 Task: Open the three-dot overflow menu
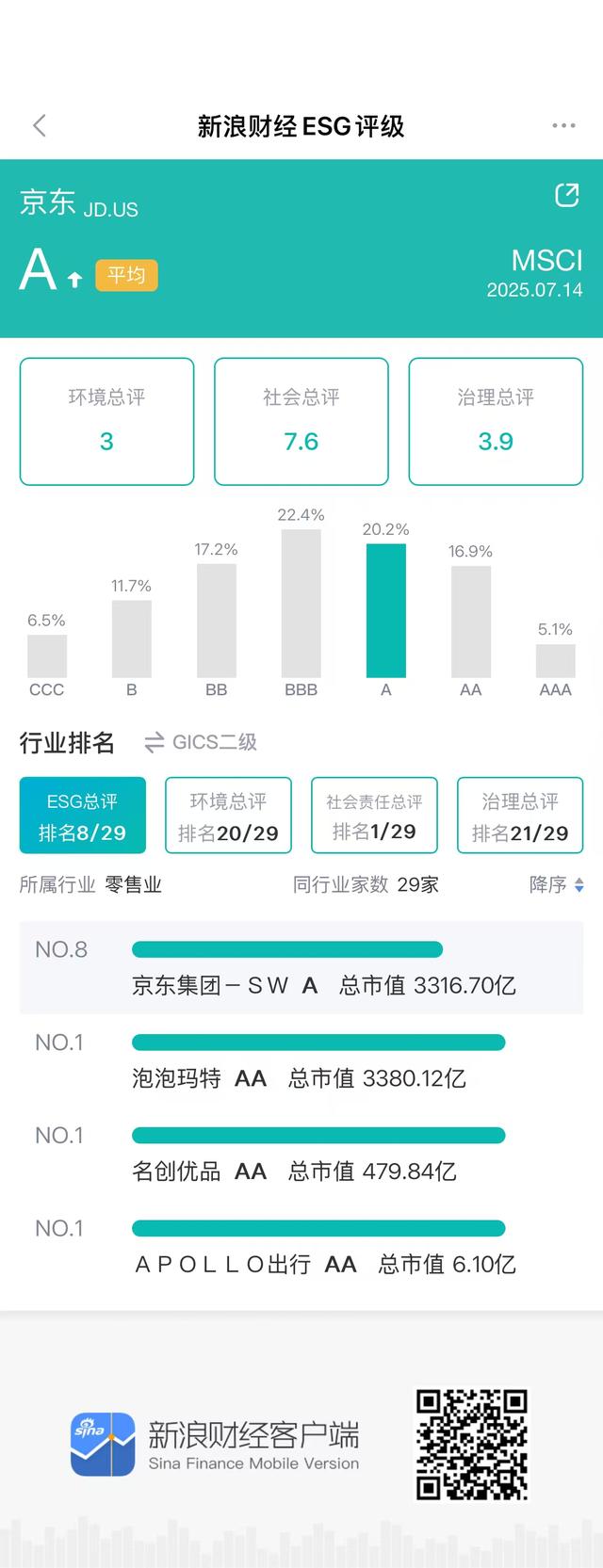click(563, 125)
